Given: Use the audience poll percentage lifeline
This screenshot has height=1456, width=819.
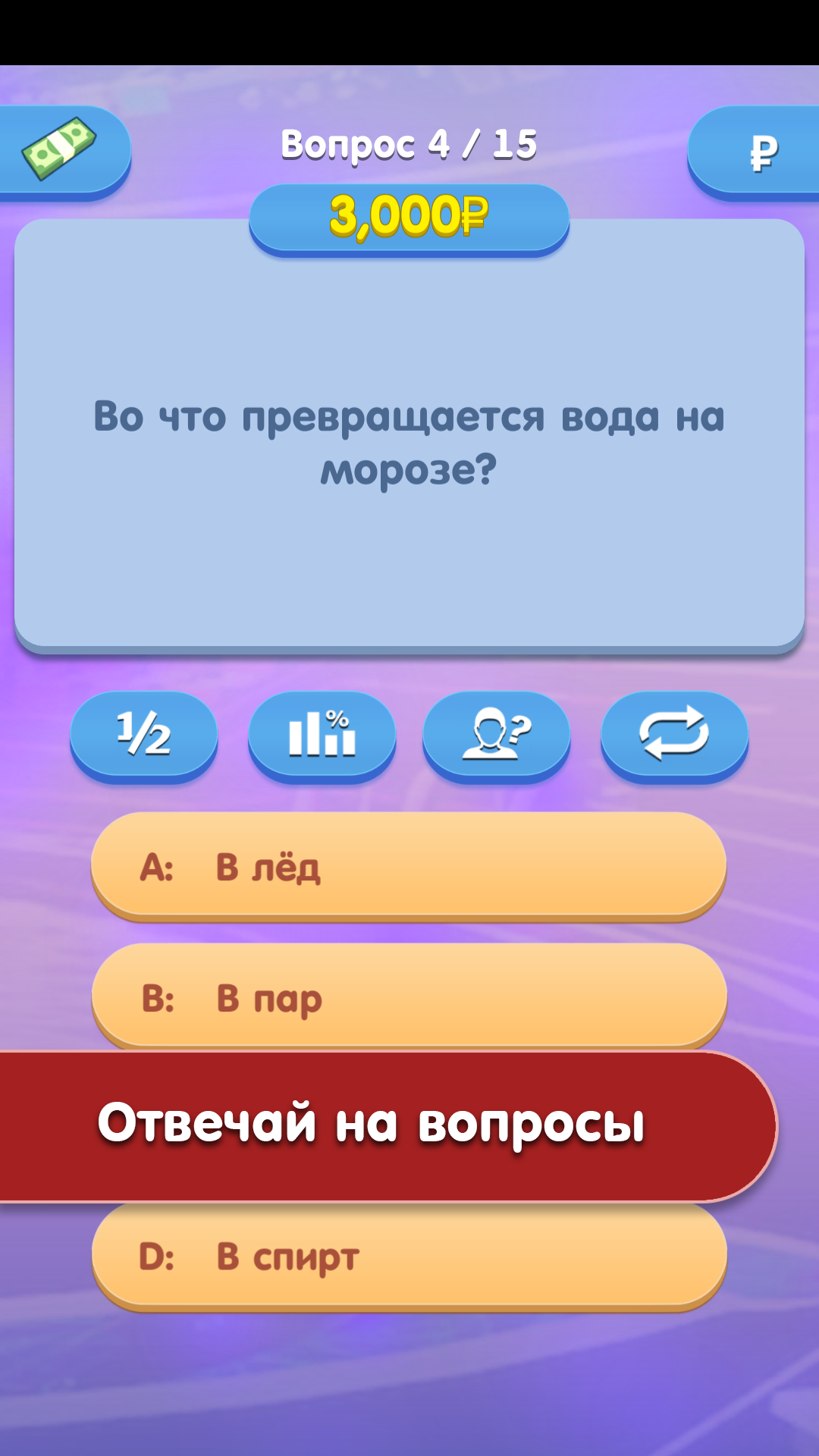Looking at the screenshot, I should pos(322,735).
